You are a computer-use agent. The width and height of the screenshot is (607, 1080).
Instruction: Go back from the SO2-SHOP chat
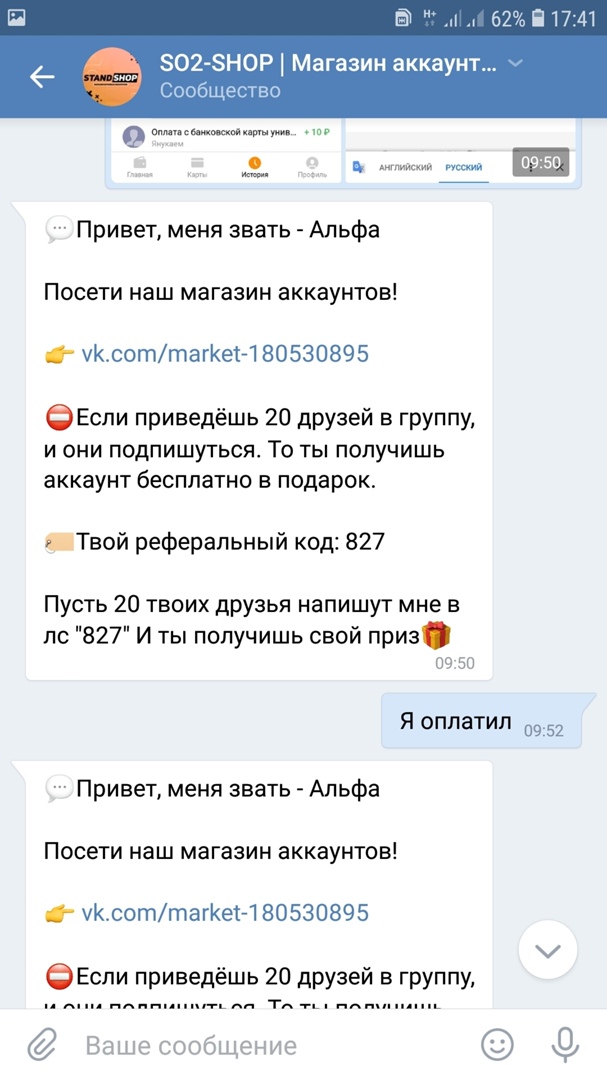(42, 77)
